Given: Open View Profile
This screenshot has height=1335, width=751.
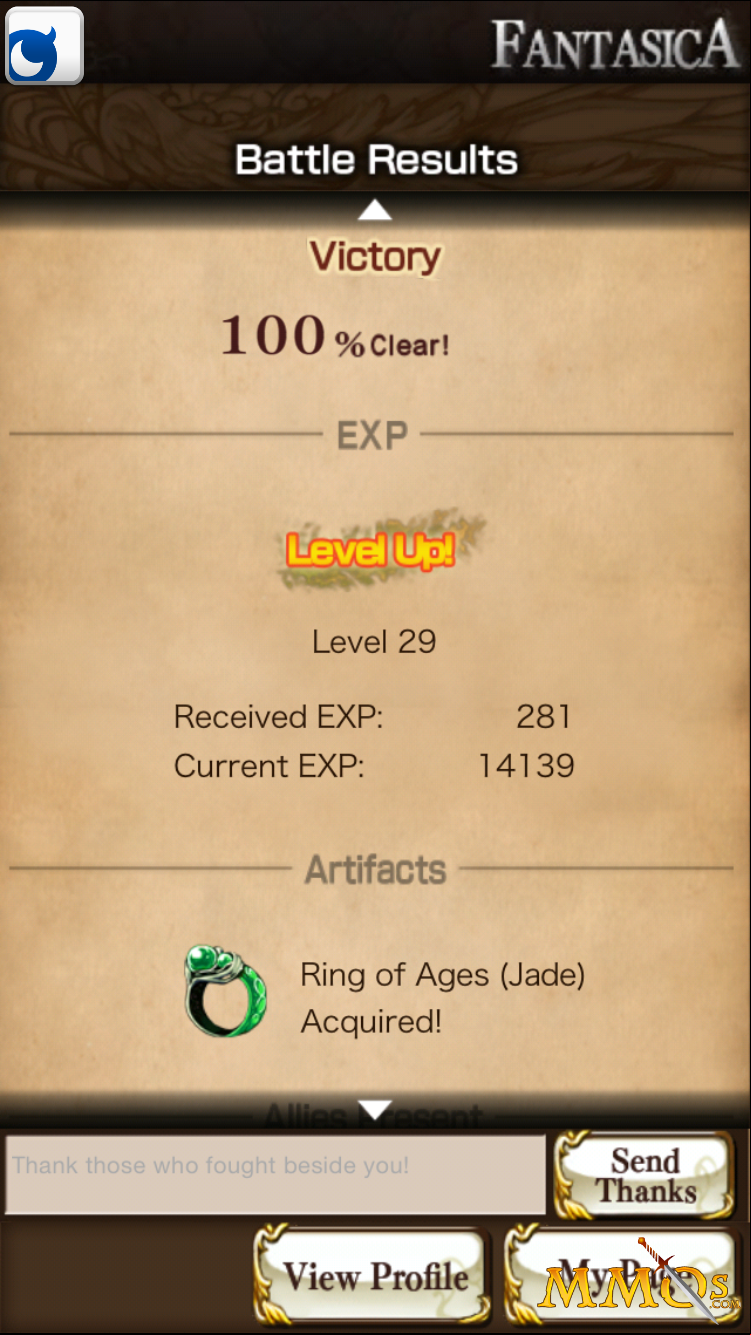Looking at the screenshot, I should [373, 1276].
